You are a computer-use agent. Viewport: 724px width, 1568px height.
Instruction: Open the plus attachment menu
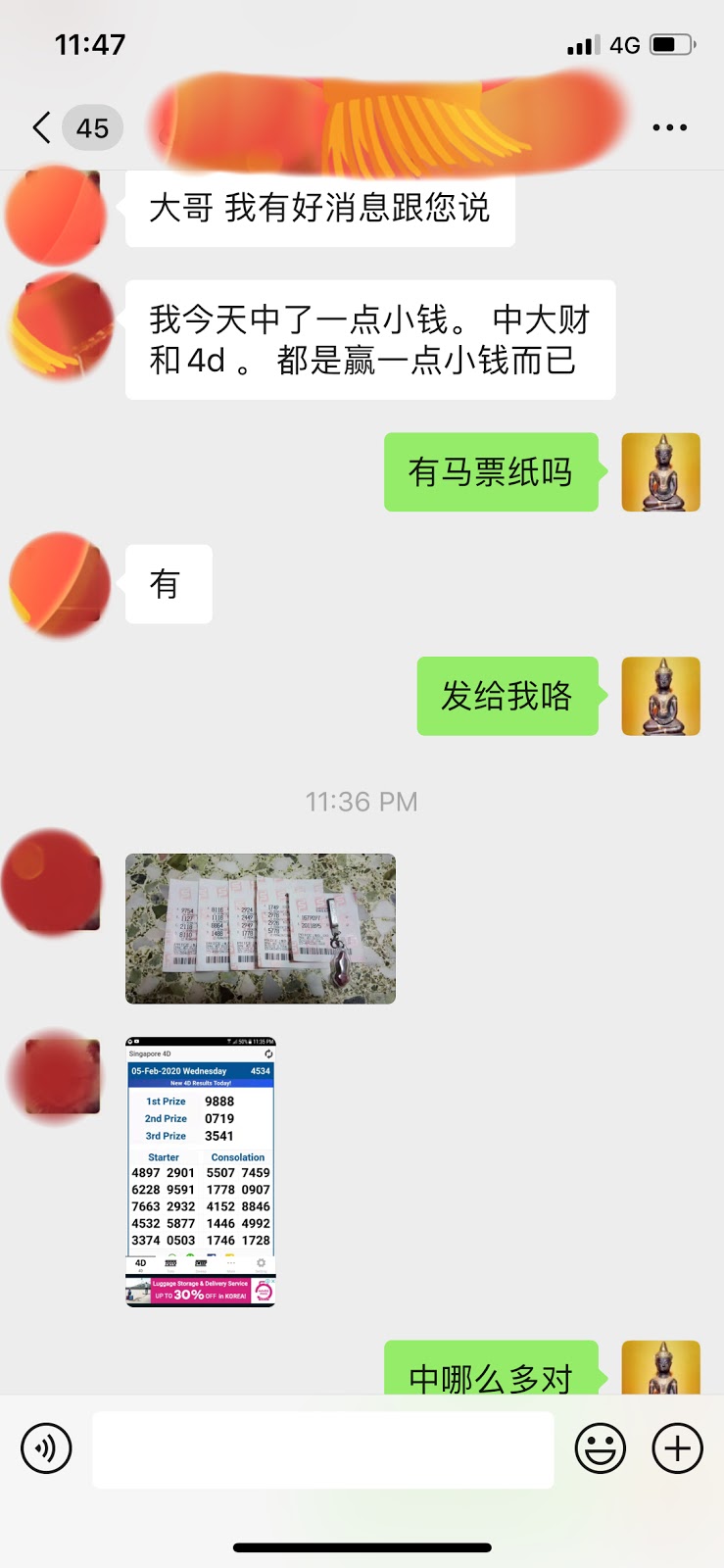pyautogui.click(x=678, y=1448)
